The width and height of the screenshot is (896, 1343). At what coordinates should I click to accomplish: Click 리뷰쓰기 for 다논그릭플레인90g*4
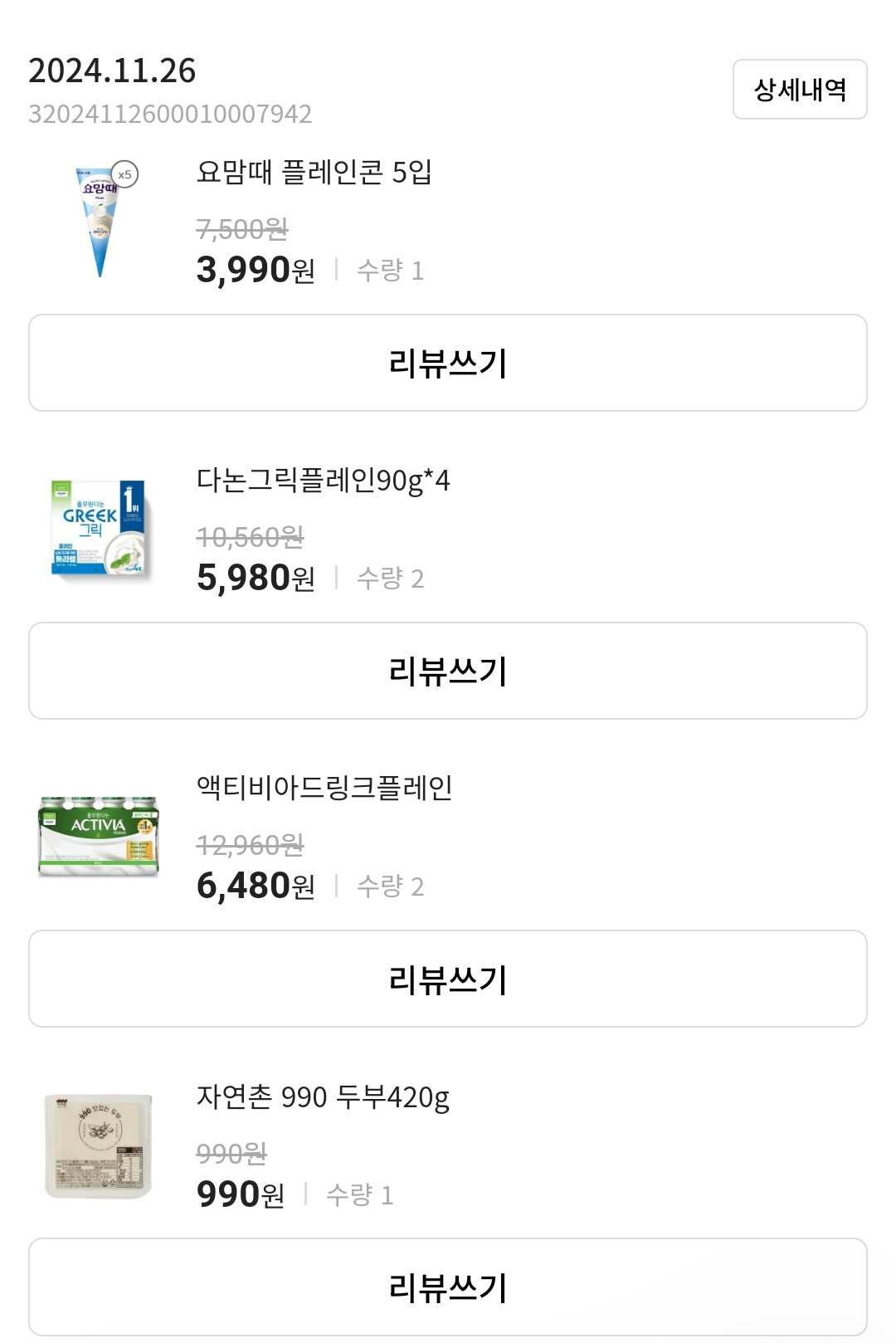448,672
